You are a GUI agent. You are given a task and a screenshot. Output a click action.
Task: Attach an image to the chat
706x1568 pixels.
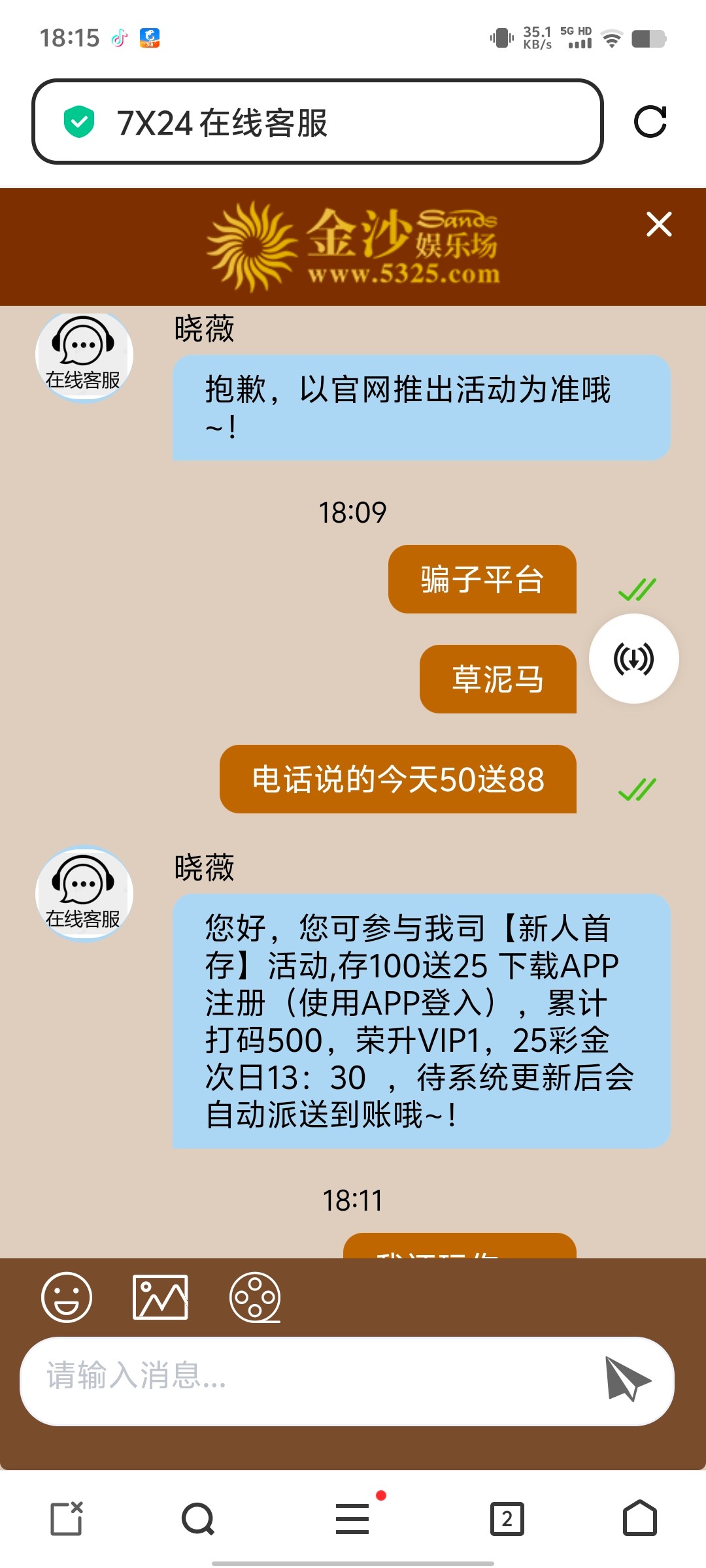pos(160,1297)
